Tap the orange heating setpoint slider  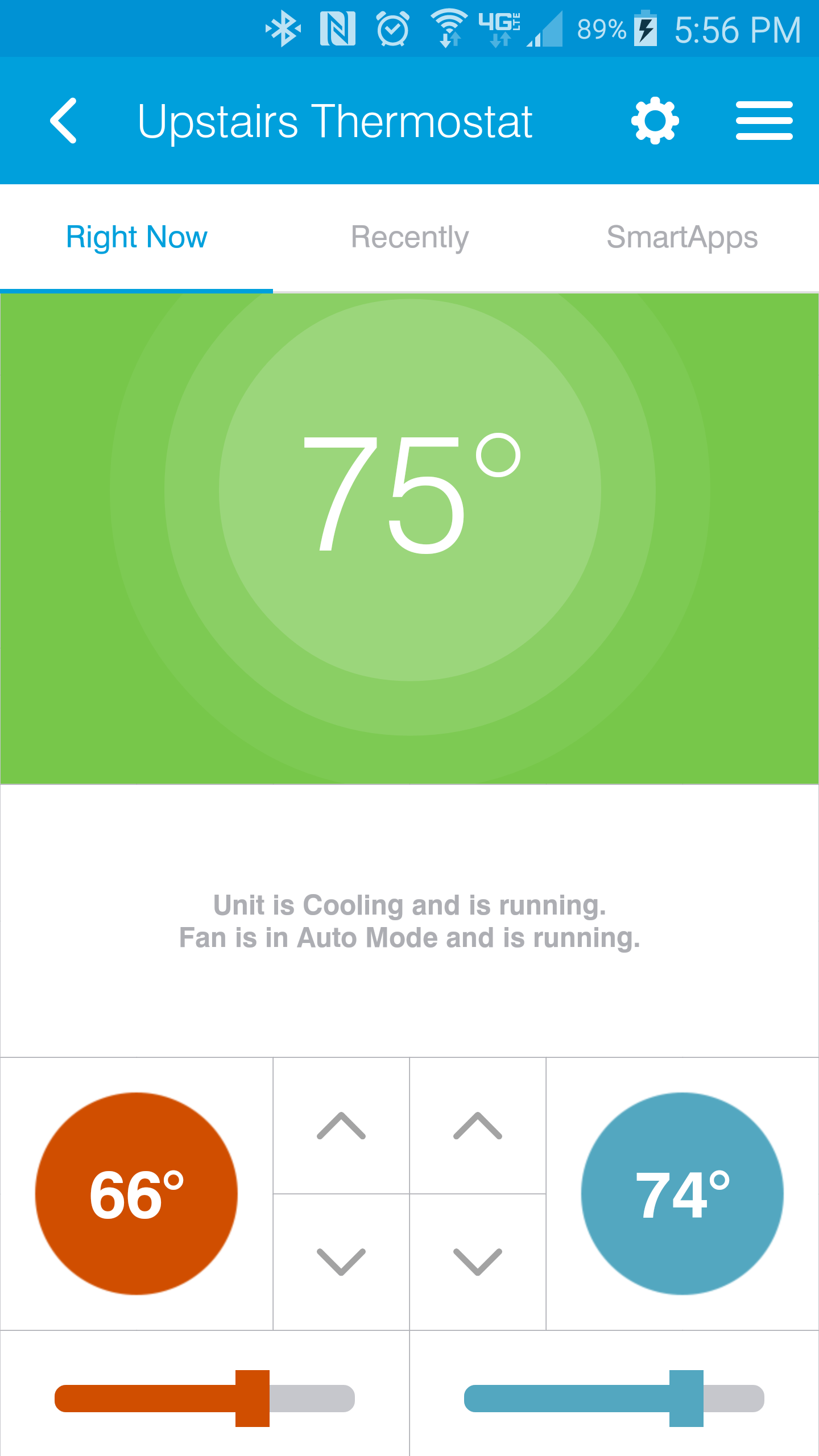click(x=253, y=1398)
